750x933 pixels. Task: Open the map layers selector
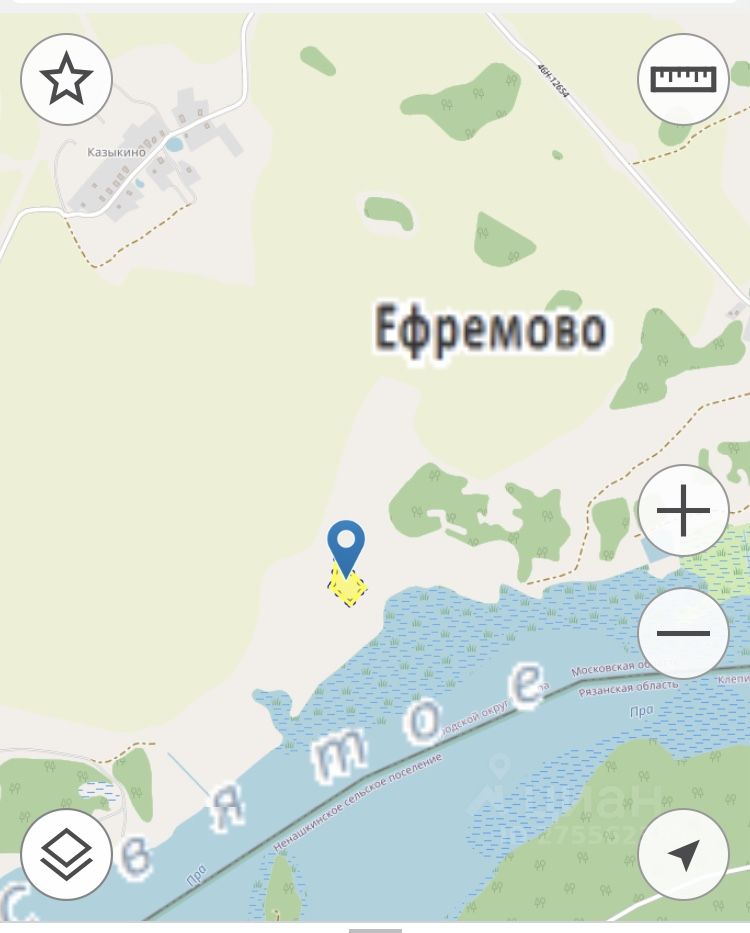pyautogui.click(x=66, y=854)
